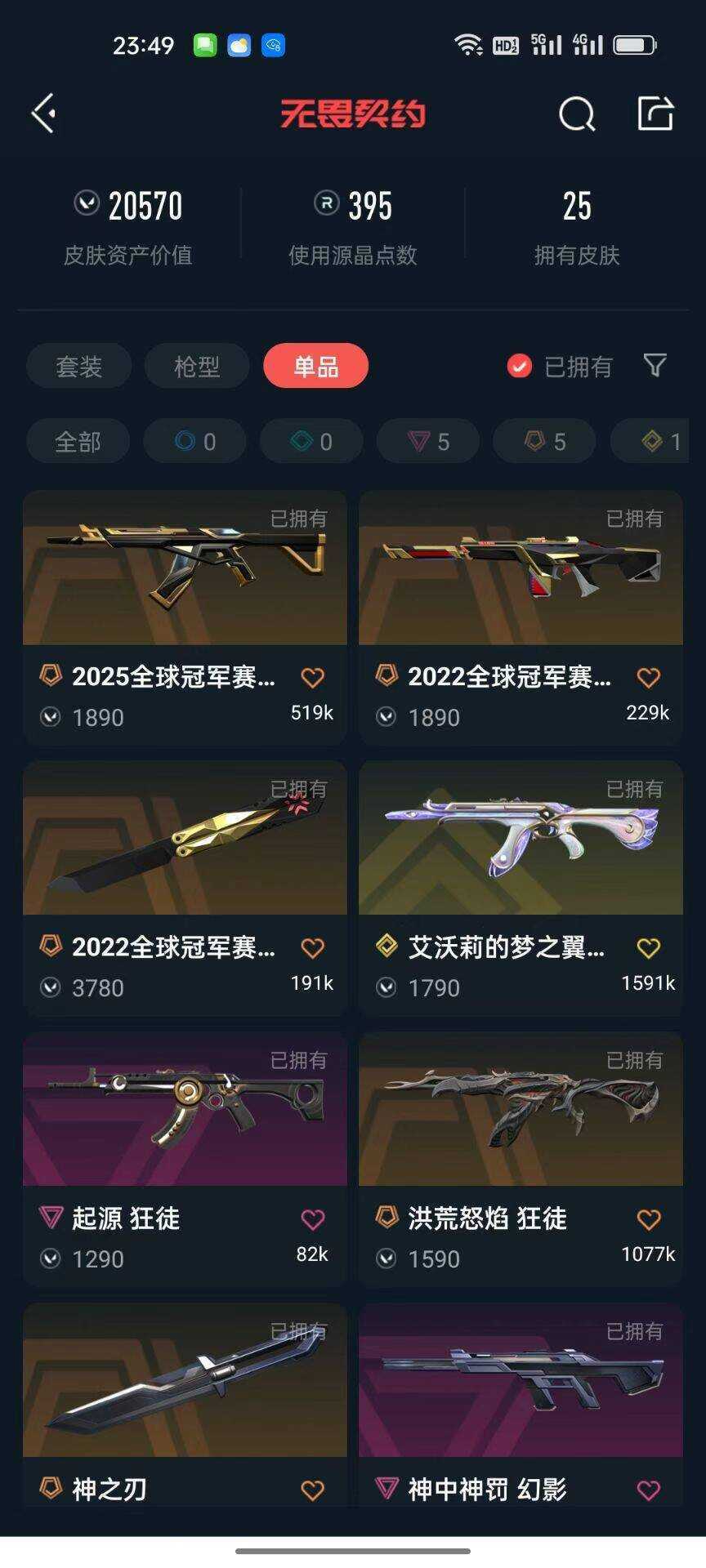Viewport: 706px width, 1568px height.
Task: Tap the share icon in the top right
Action: click(654, 114)
